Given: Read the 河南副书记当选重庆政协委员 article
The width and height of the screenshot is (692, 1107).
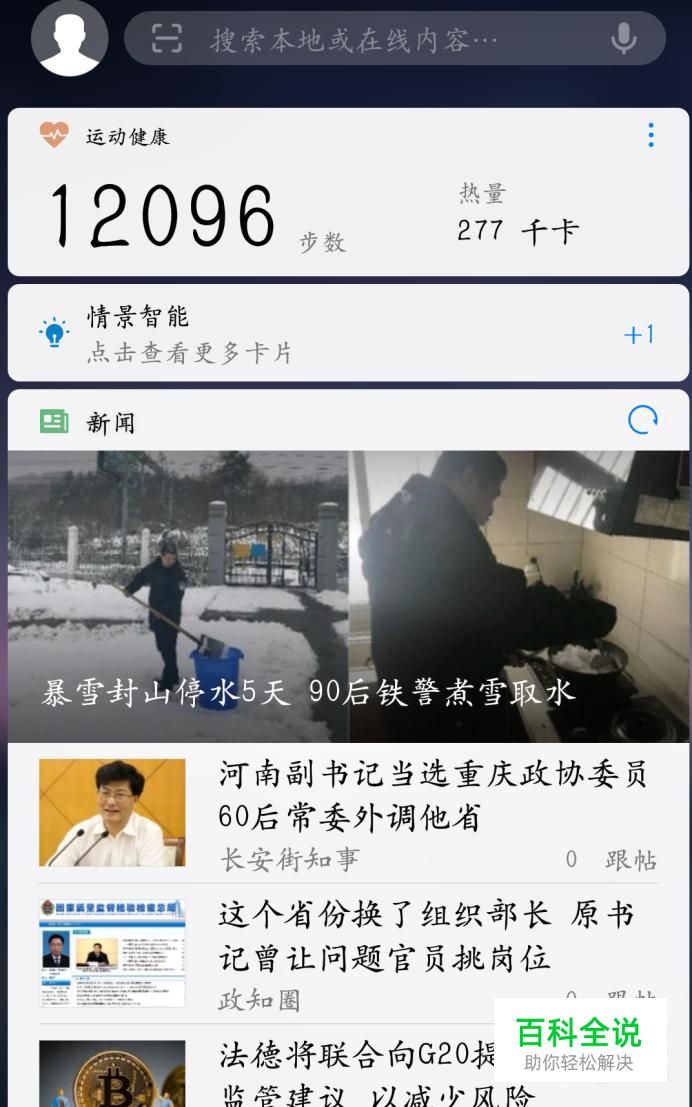Looking at the screenshot, I should [x=433, y=795].
